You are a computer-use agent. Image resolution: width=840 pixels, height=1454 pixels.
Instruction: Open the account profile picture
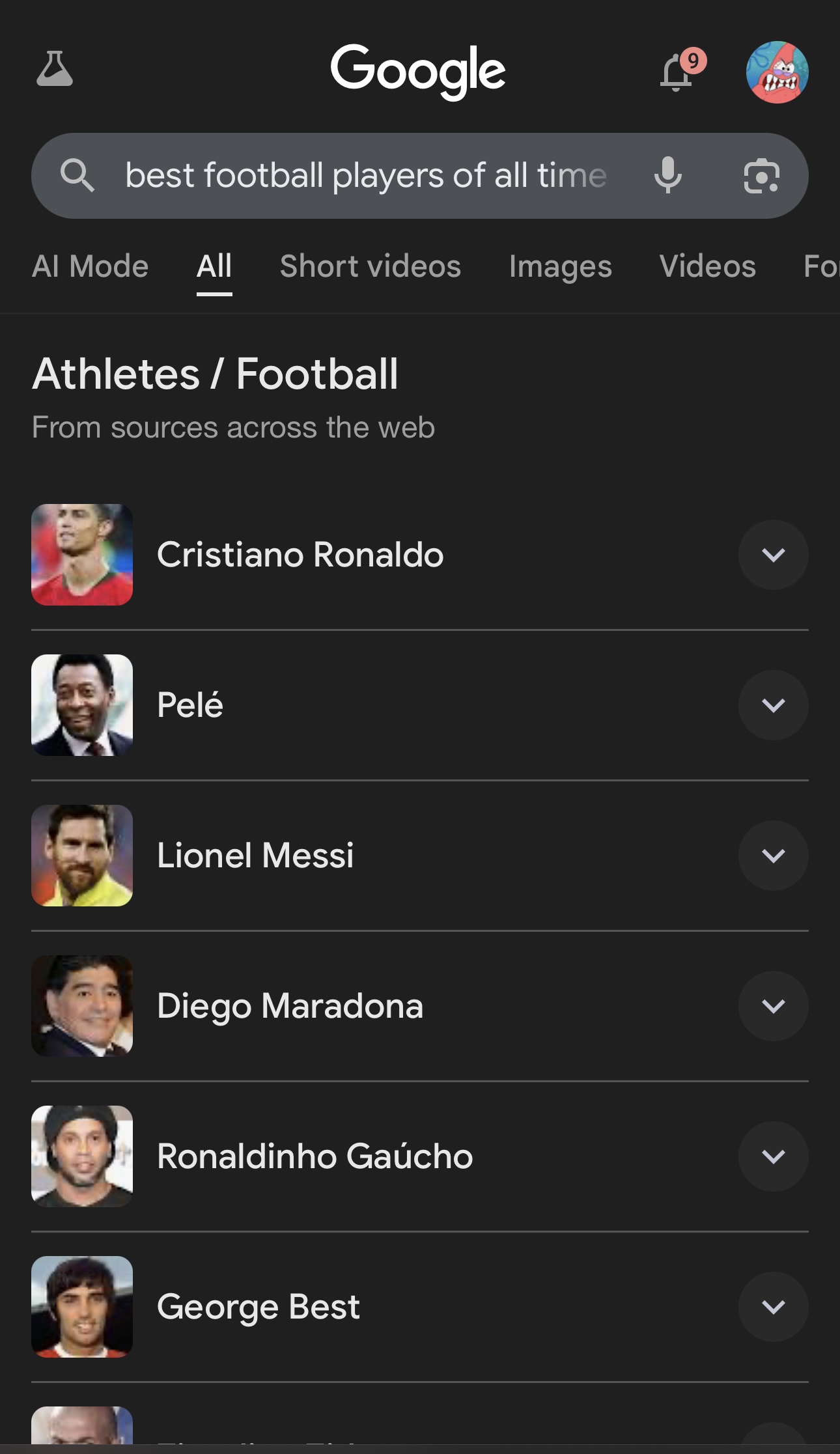click(x=777, y=72)
